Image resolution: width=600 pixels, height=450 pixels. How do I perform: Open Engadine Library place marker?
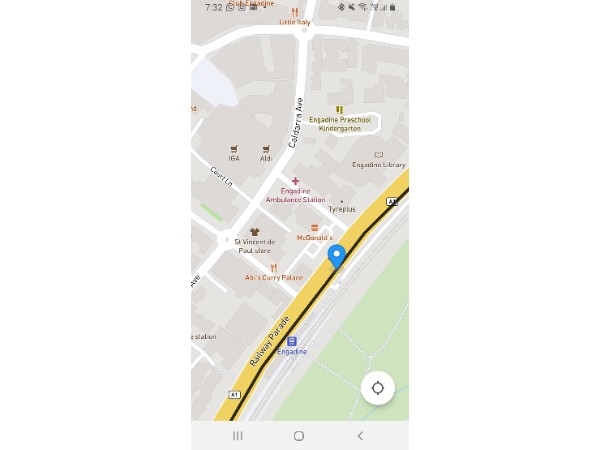378,155
